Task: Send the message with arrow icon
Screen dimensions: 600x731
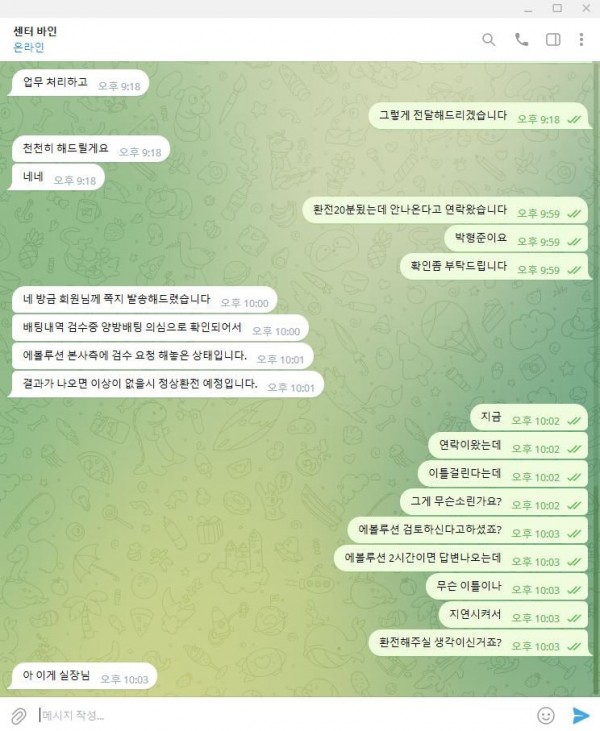Action: coord(580,715)
